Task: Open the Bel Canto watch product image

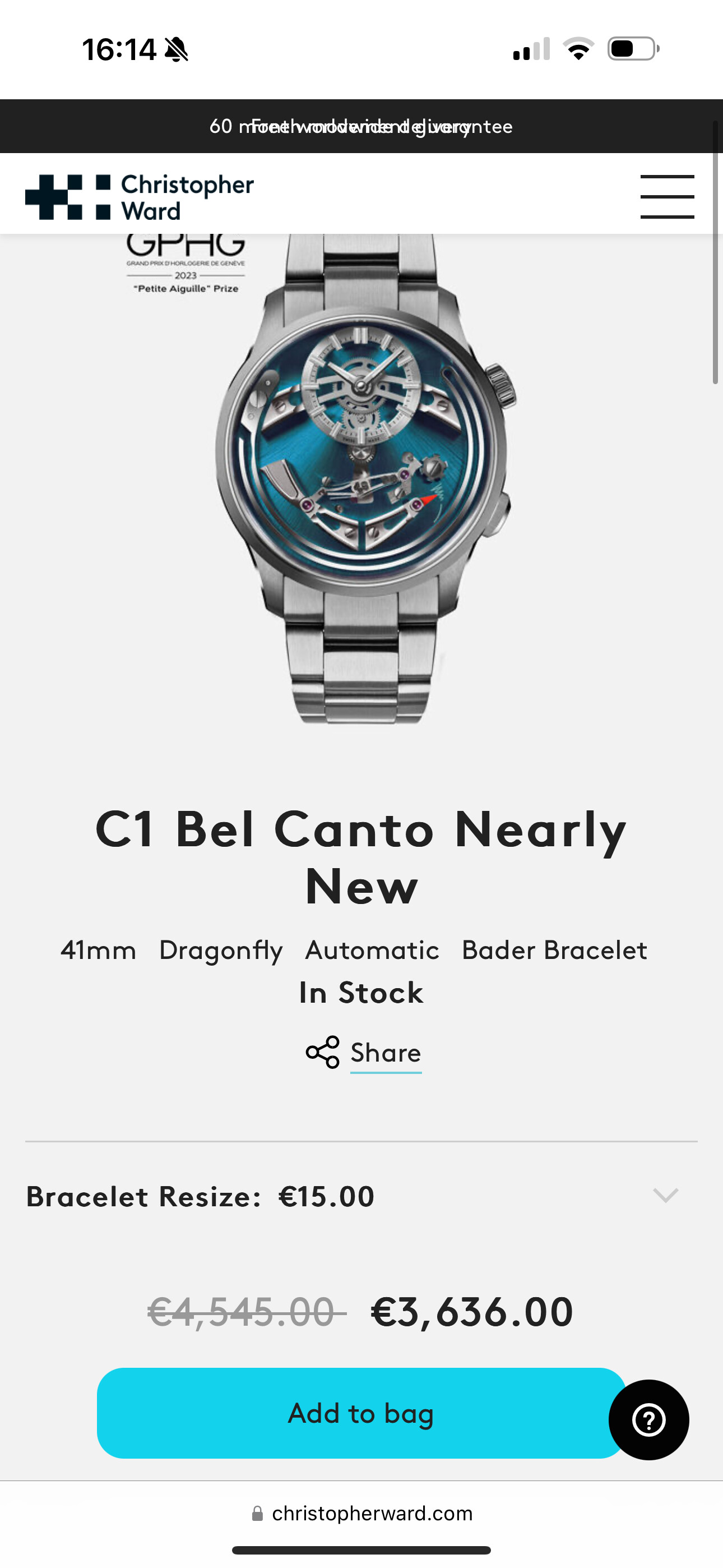Action: 364,478
